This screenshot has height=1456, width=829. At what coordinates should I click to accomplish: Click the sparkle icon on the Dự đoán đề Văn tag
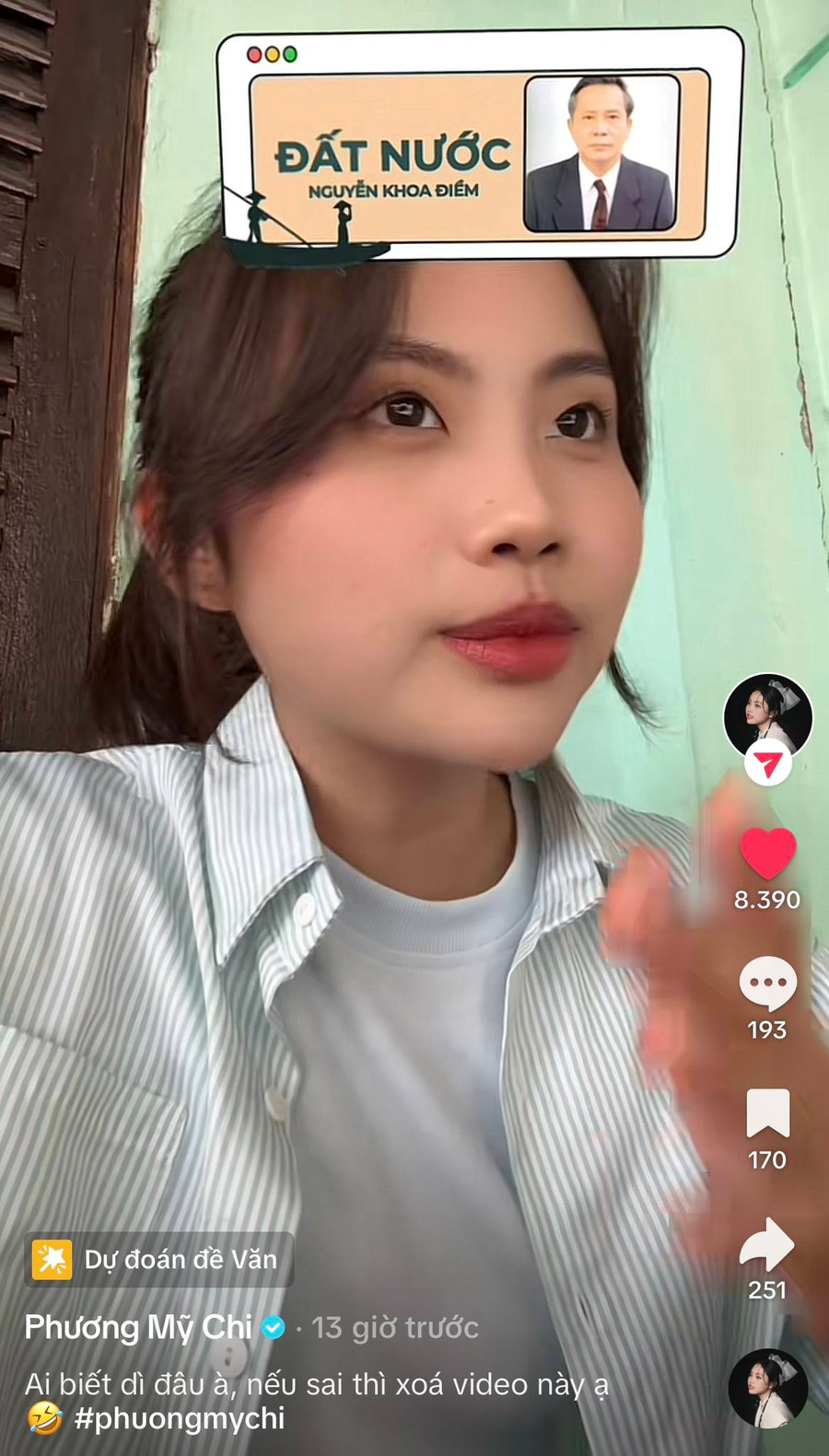pos(51,1259)
